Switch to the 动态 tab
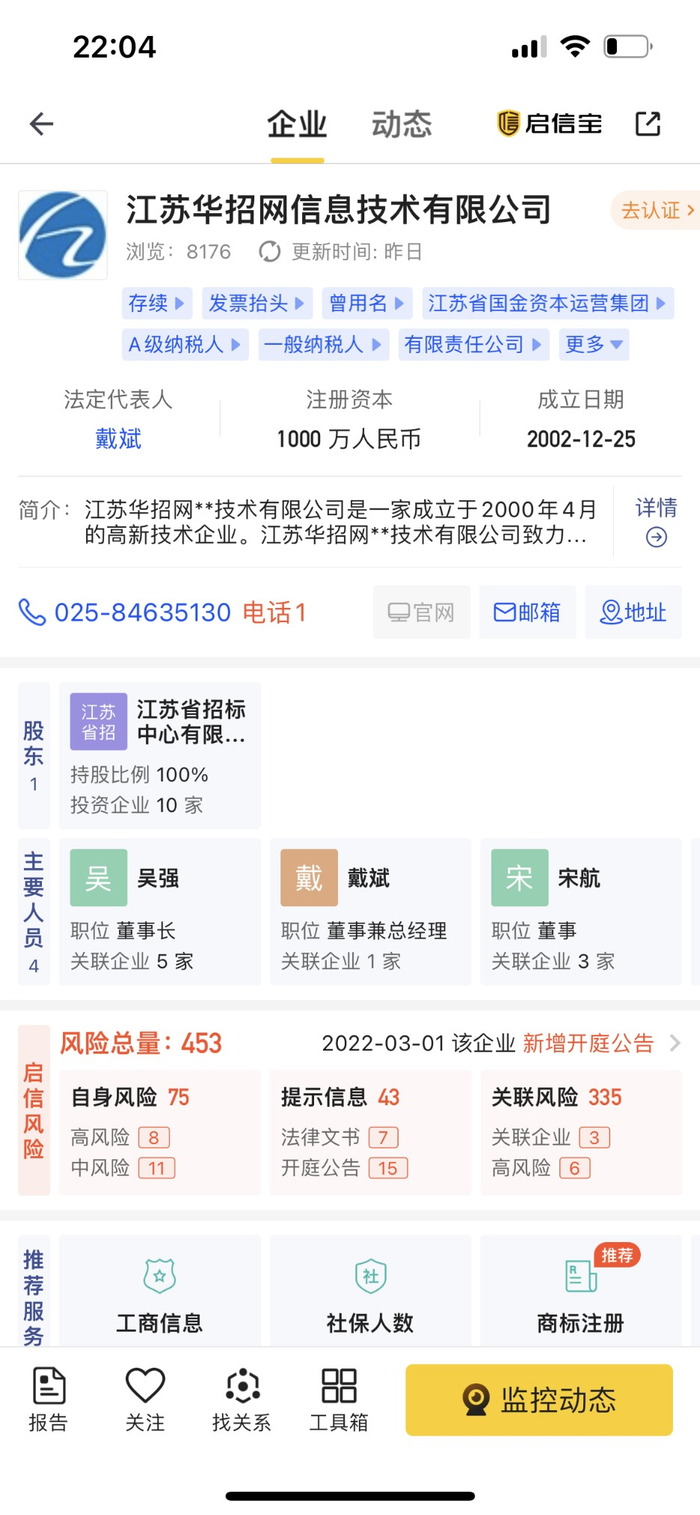Image resolution: width=700 pixels, height=1515 pixels. (401, 124)
